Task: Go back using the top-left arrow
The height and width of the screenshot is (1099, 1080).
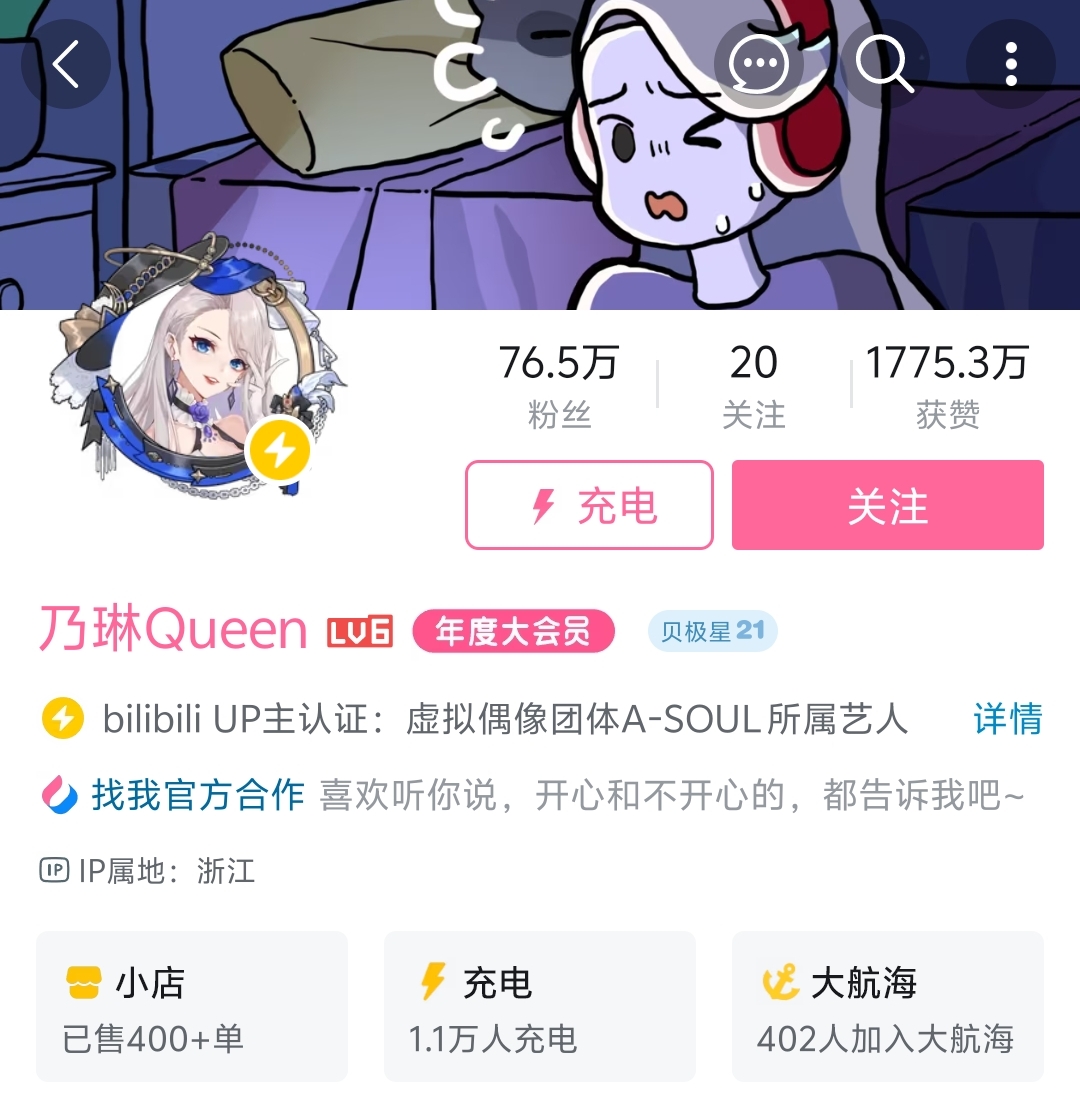Action: (x=66, y=65)
